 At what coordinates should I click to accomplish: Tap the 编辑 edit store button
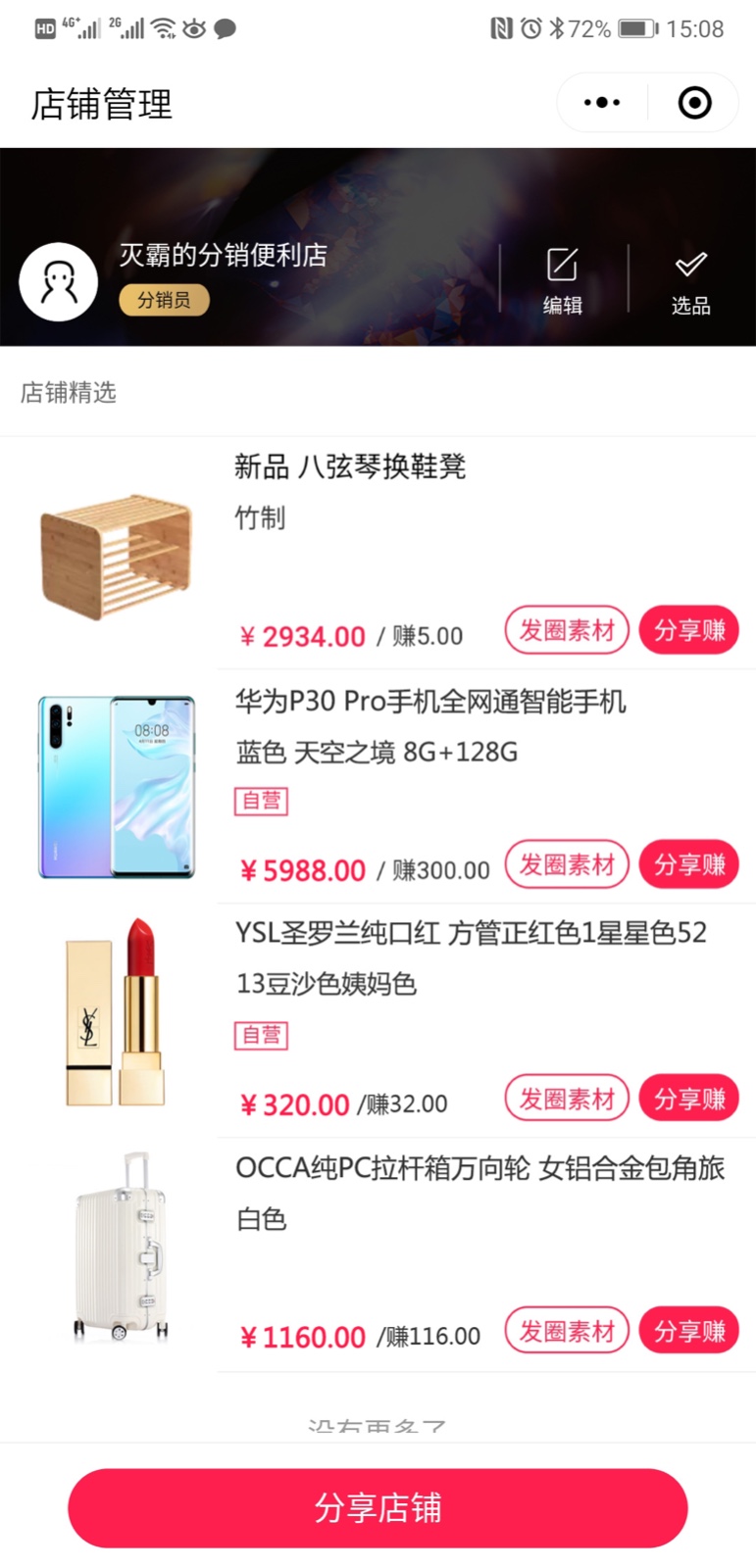point(563,280)
